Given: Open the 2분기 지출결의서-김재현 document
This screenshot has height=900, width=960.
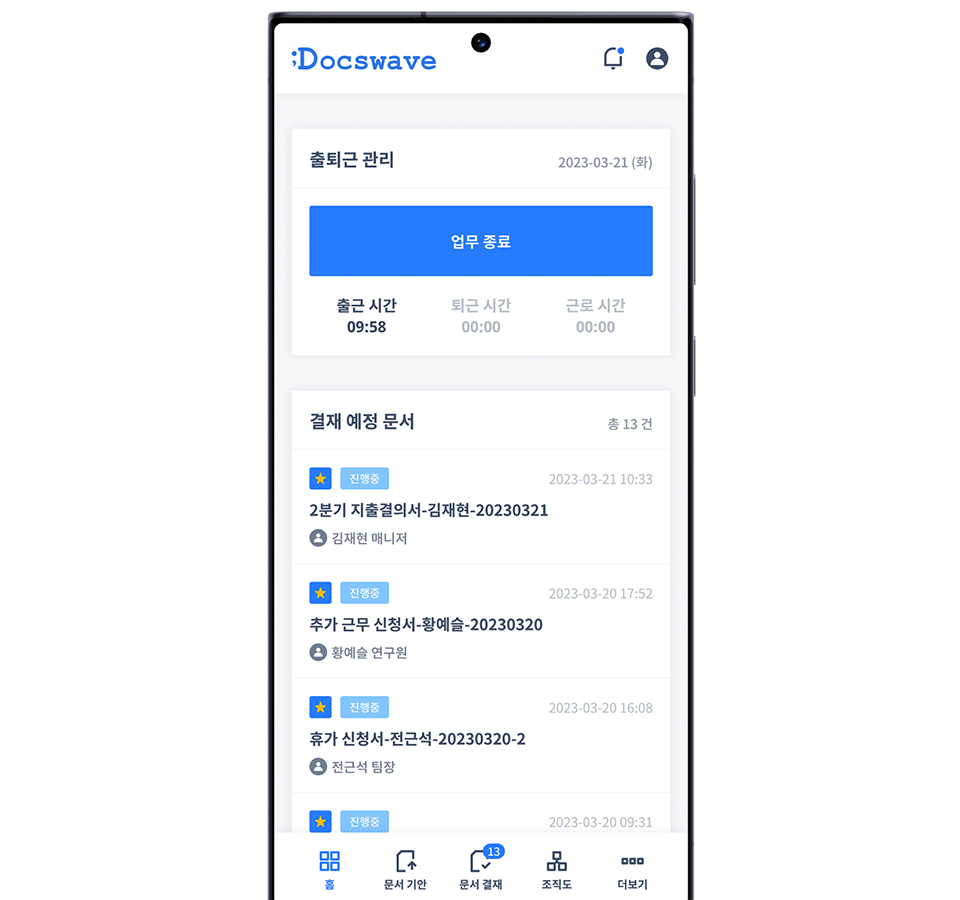Looking at the screenshot, I should [x=429, y=510].
